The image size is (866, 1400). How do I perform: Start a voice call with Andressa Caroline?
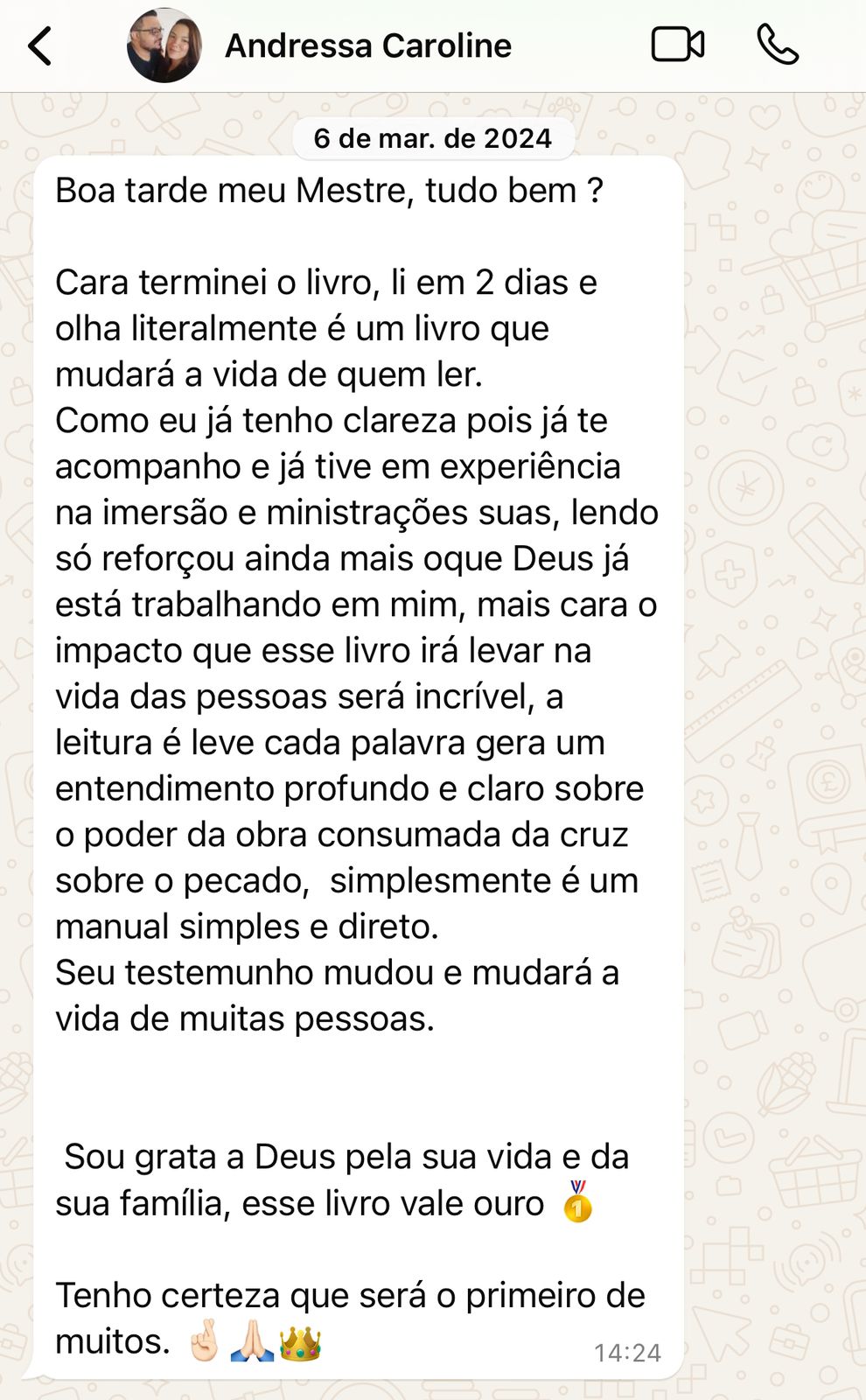778,45
